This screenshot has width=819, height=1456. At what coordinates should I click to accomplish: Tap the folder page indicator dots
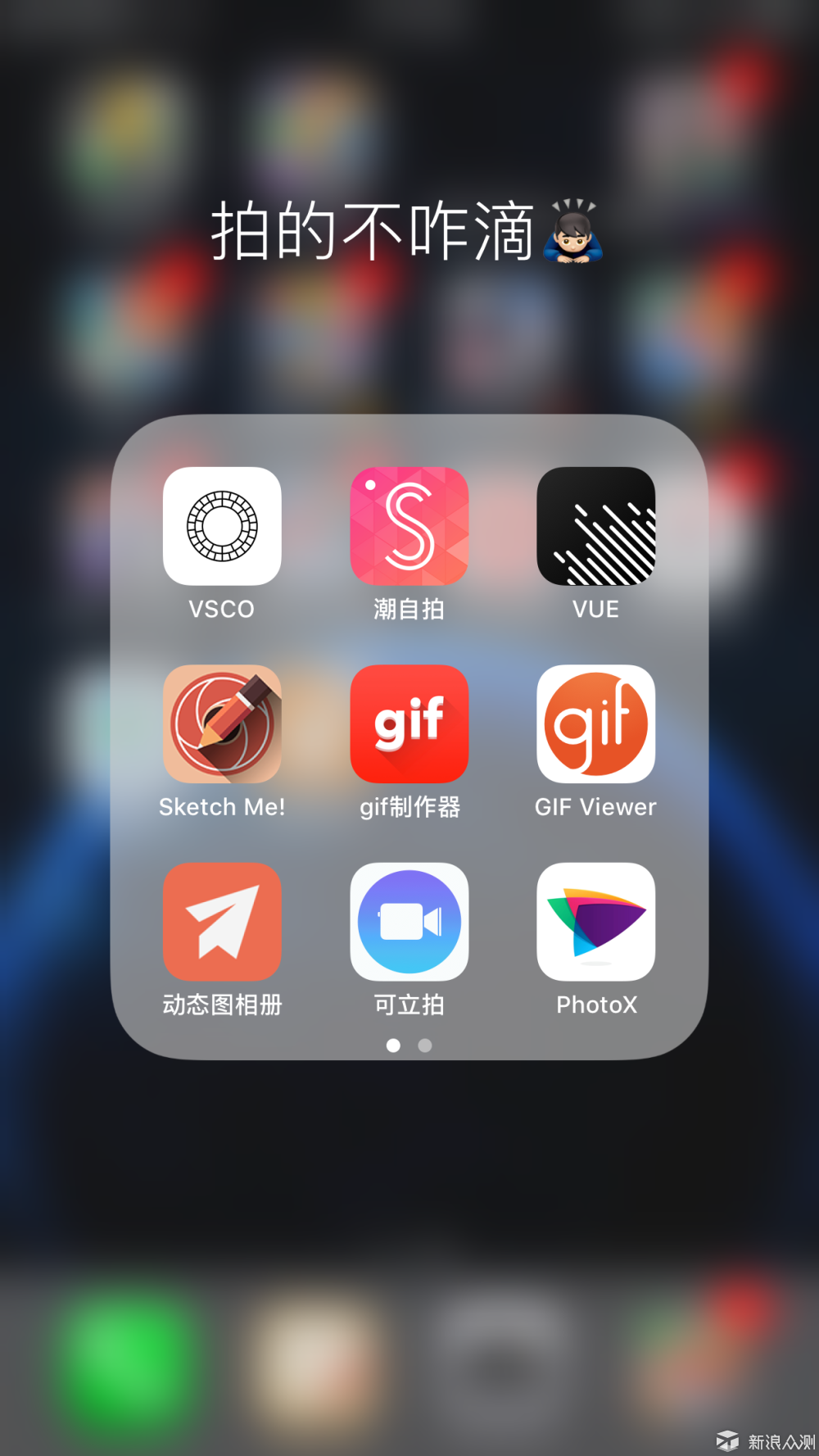click(409, 1046)
